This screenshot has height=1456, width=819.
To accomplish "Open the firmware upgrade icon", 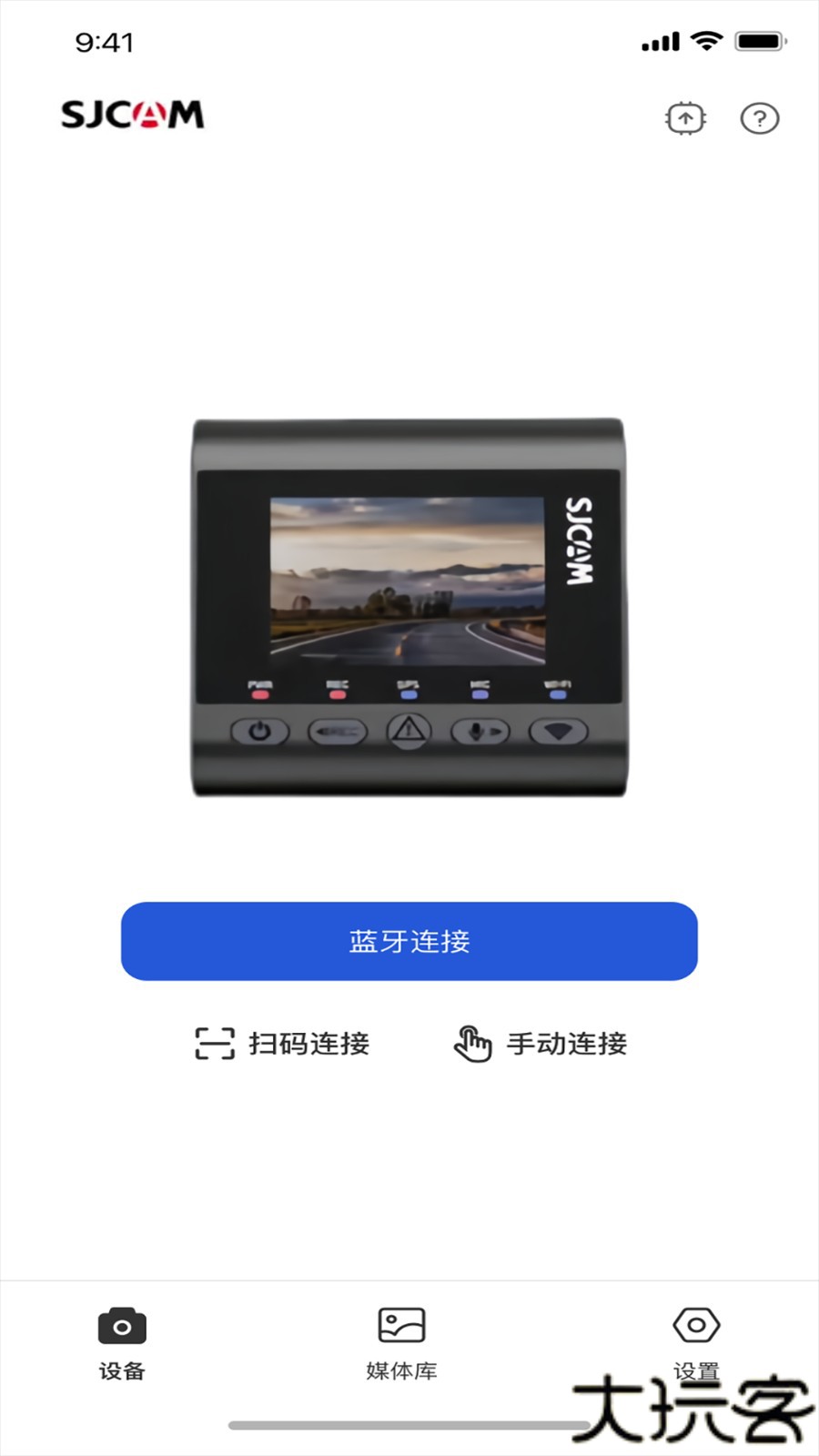I will [686, 118].
